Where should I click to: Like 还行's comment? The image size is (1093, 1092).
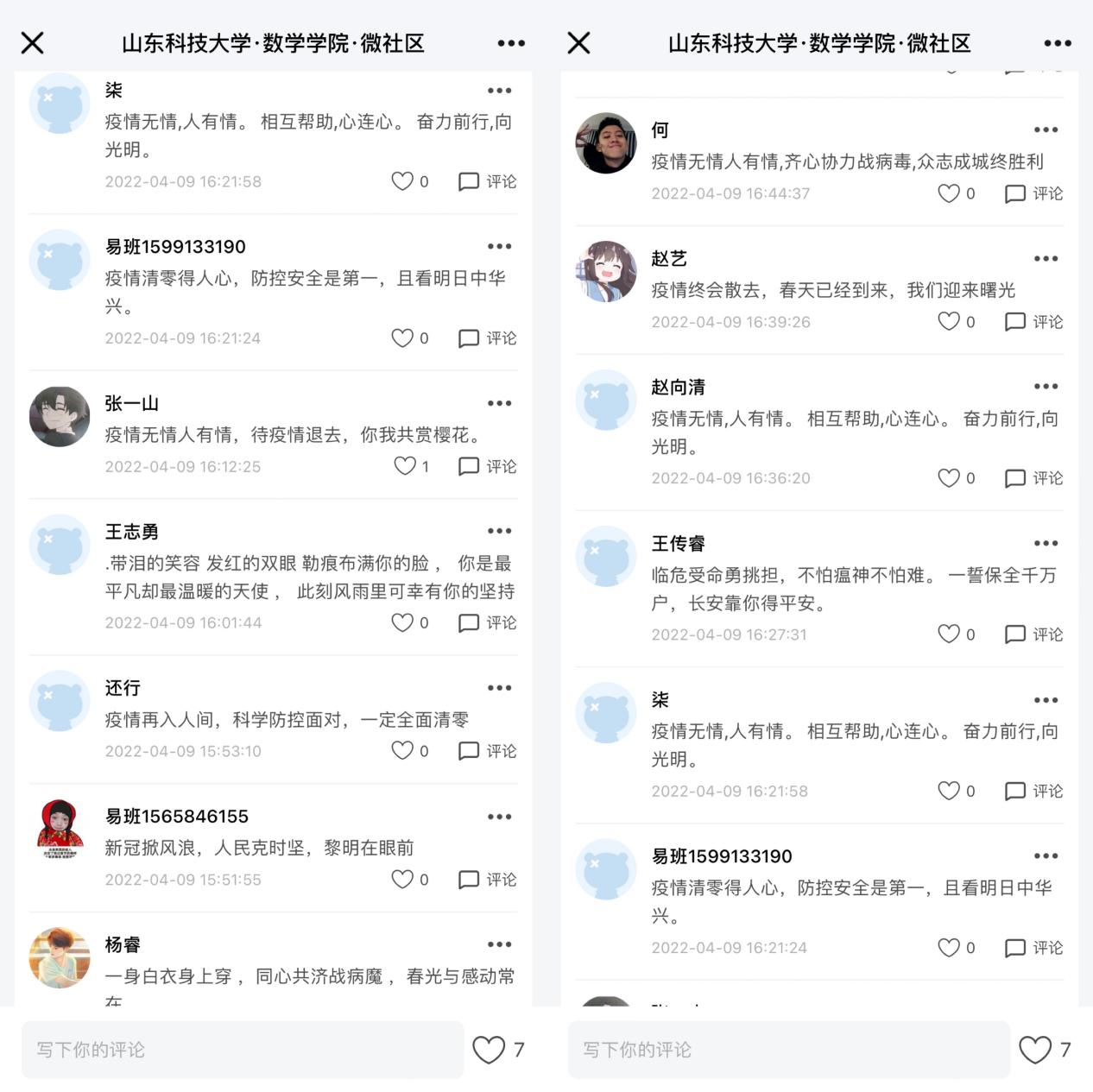click(x=402, y=751)
